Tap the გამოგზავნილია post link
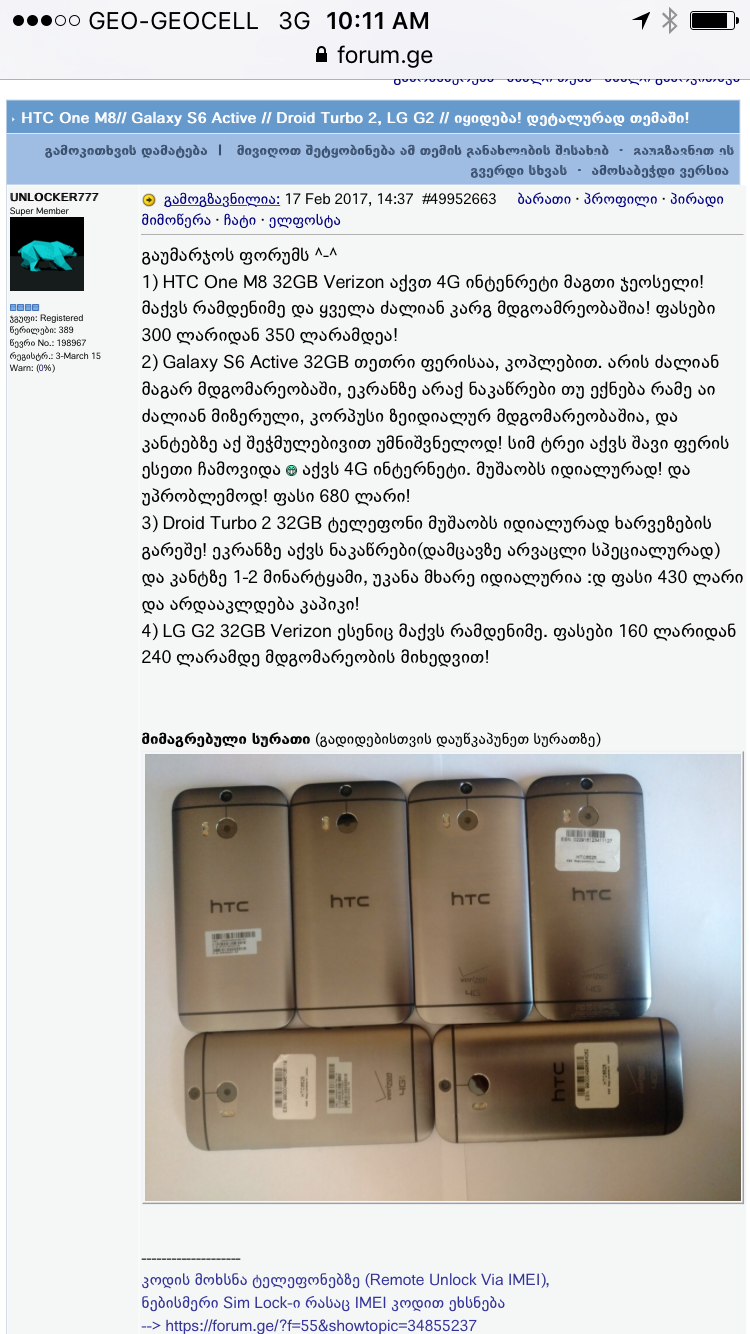 [222, 199]
